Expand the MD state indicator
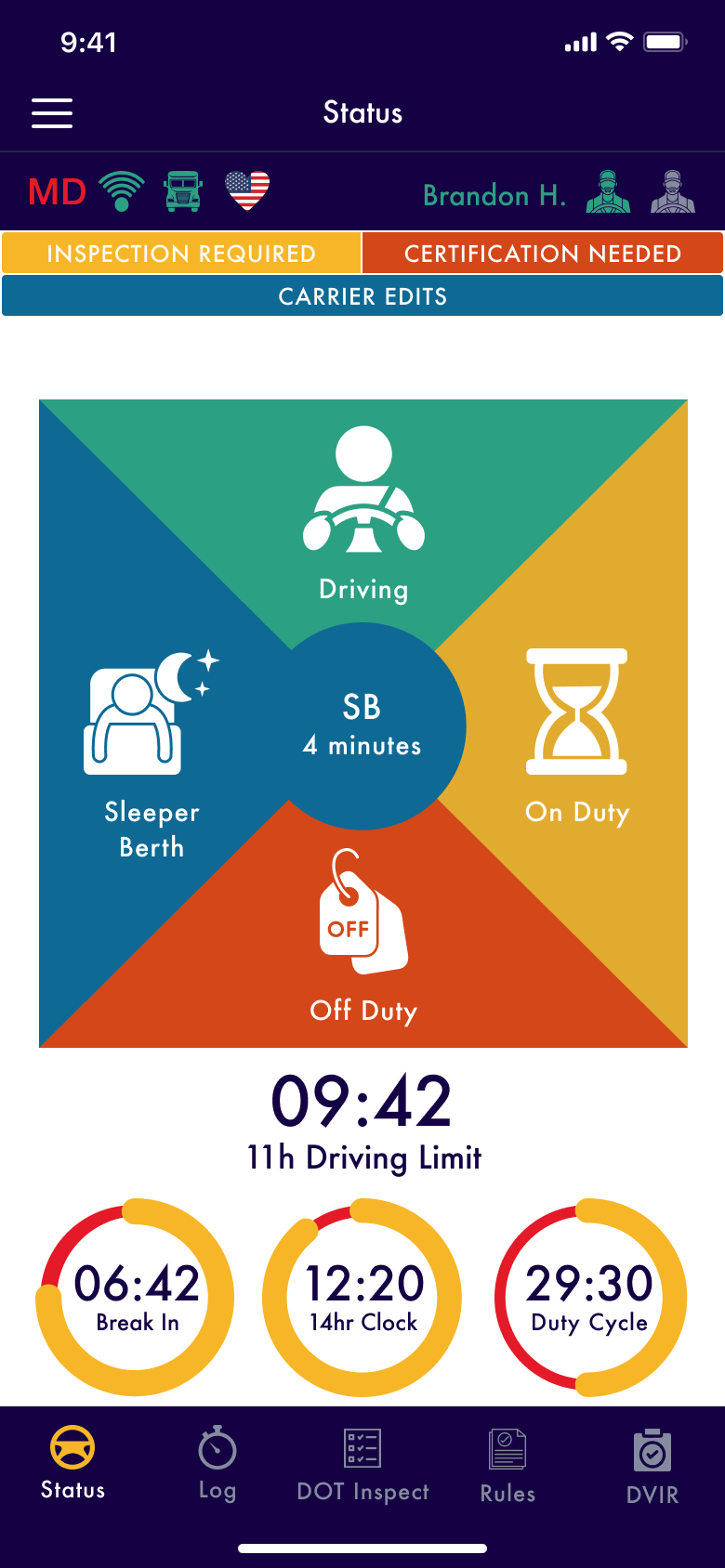Image resolution: width=725 pixels, height=1568 pixels. pos(56,190)
